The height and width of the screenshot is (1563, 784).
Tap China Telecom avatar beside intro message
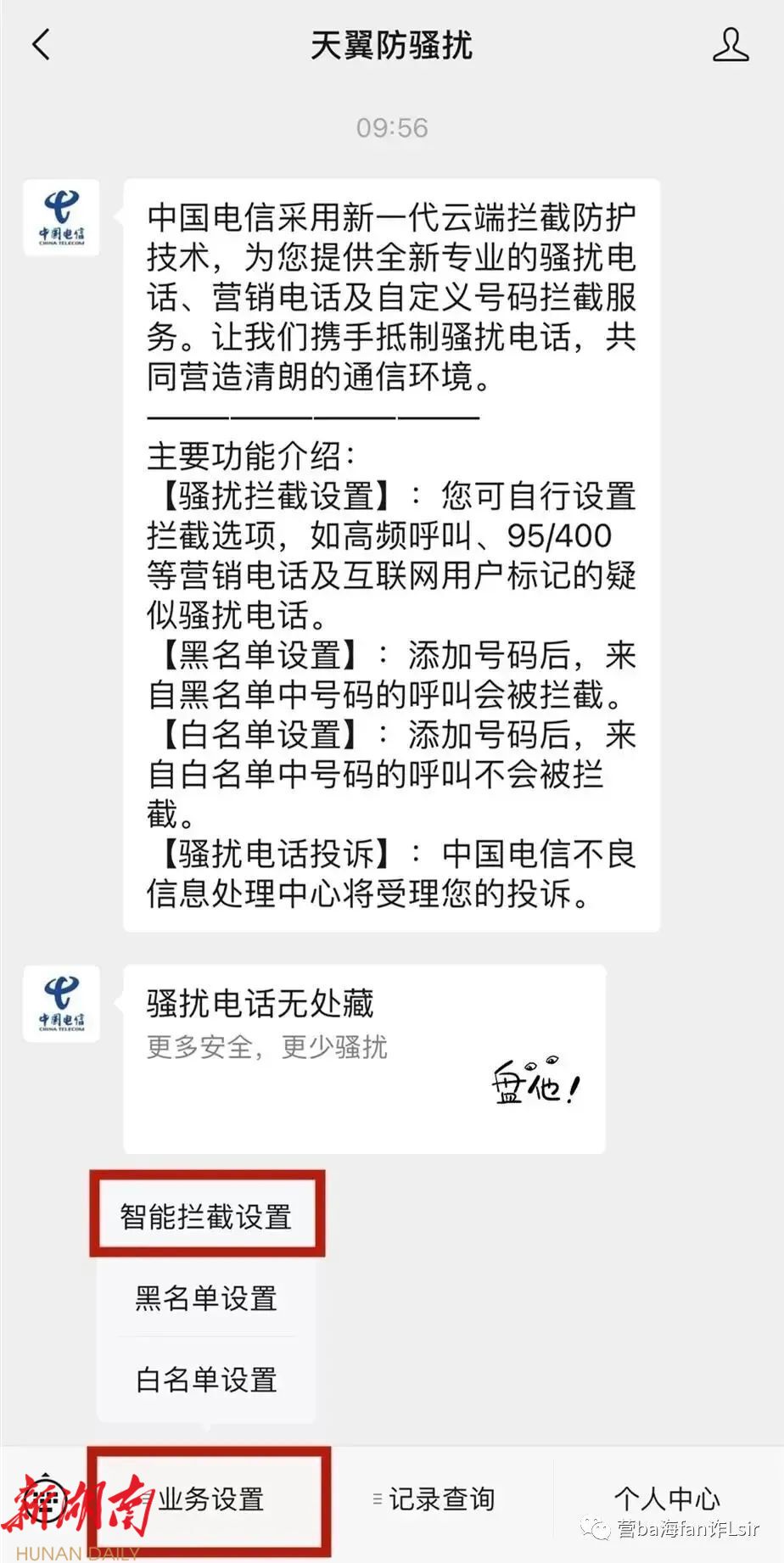61,218
